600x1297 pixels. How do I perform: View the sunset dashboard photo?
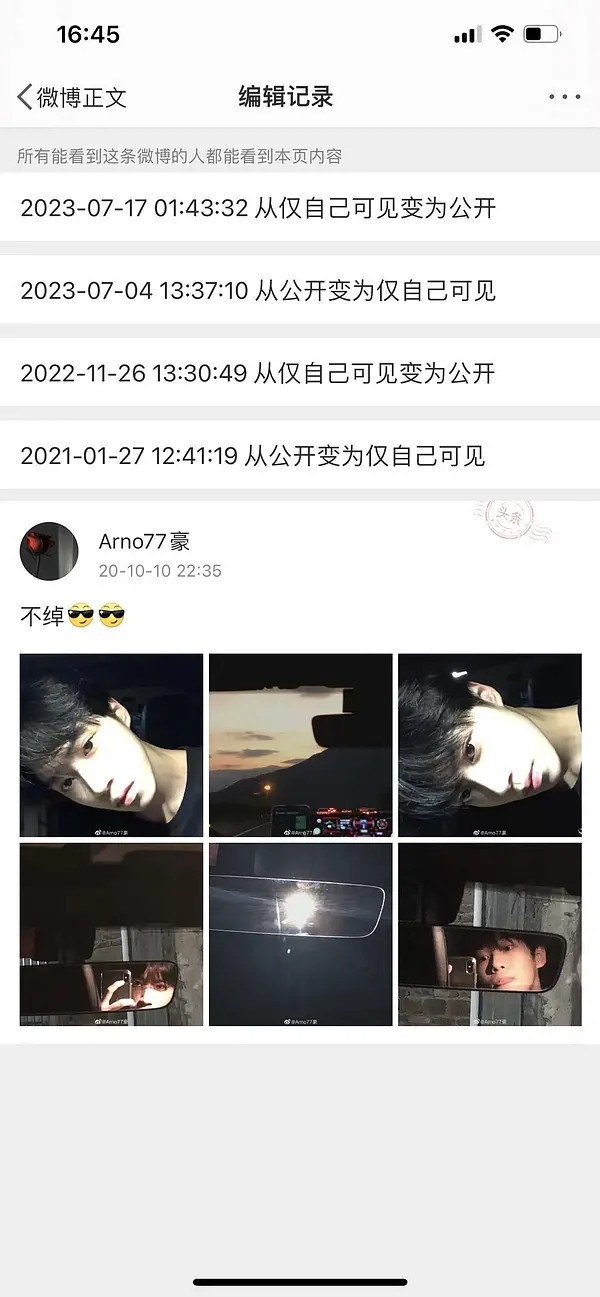[300, 745]
